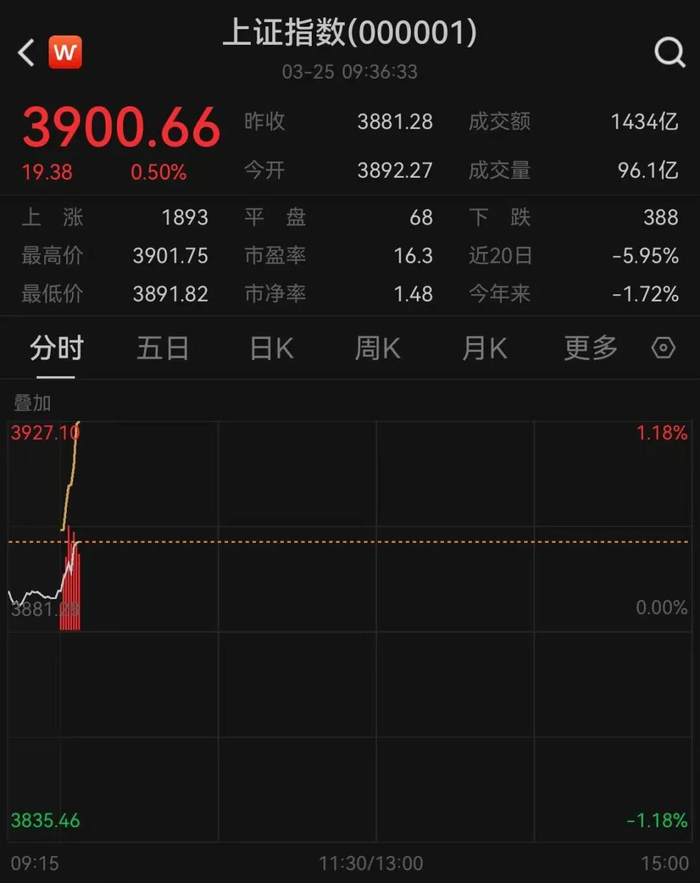Show the 周K chart
The image size is (700, 883).
tap(377, 348)
